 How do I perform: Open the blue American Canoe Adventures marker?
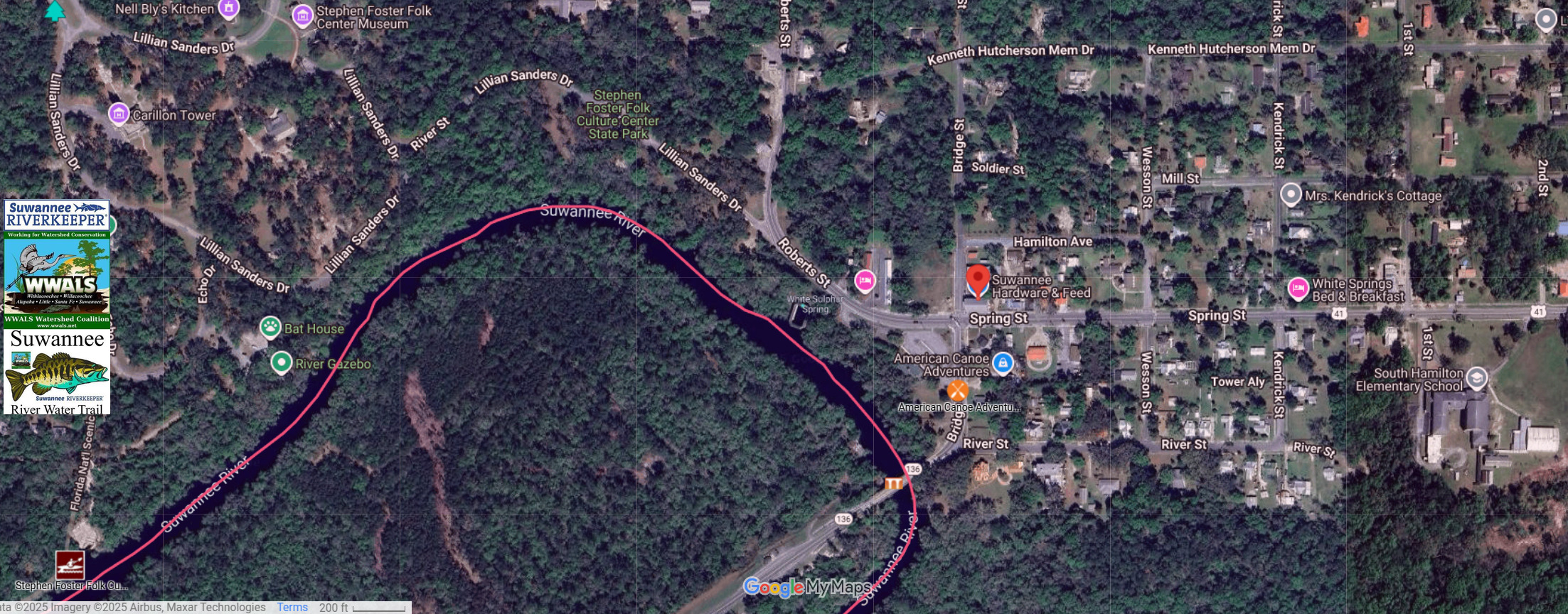point(1003,363)
